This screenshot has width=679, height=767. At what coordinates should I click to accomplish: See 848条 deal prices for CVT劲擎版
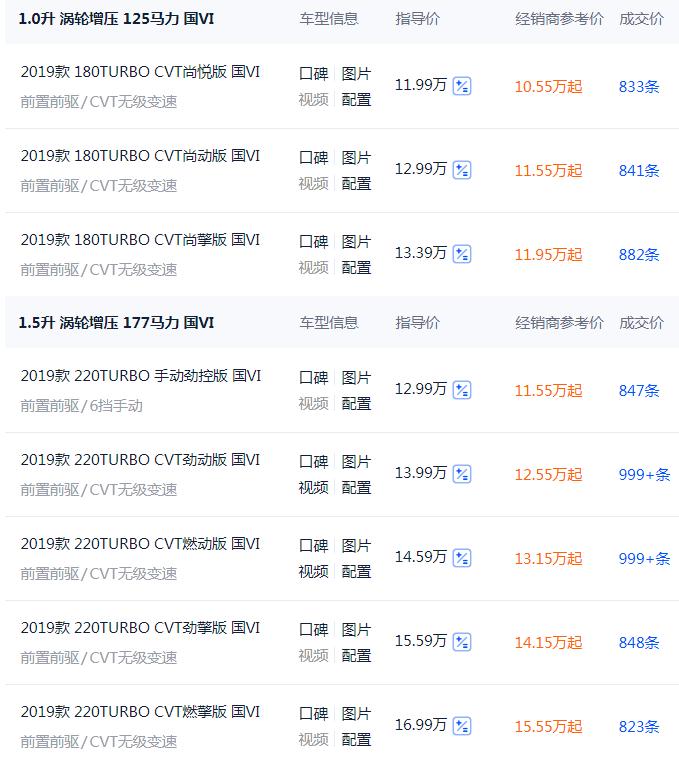coord(639,642)
